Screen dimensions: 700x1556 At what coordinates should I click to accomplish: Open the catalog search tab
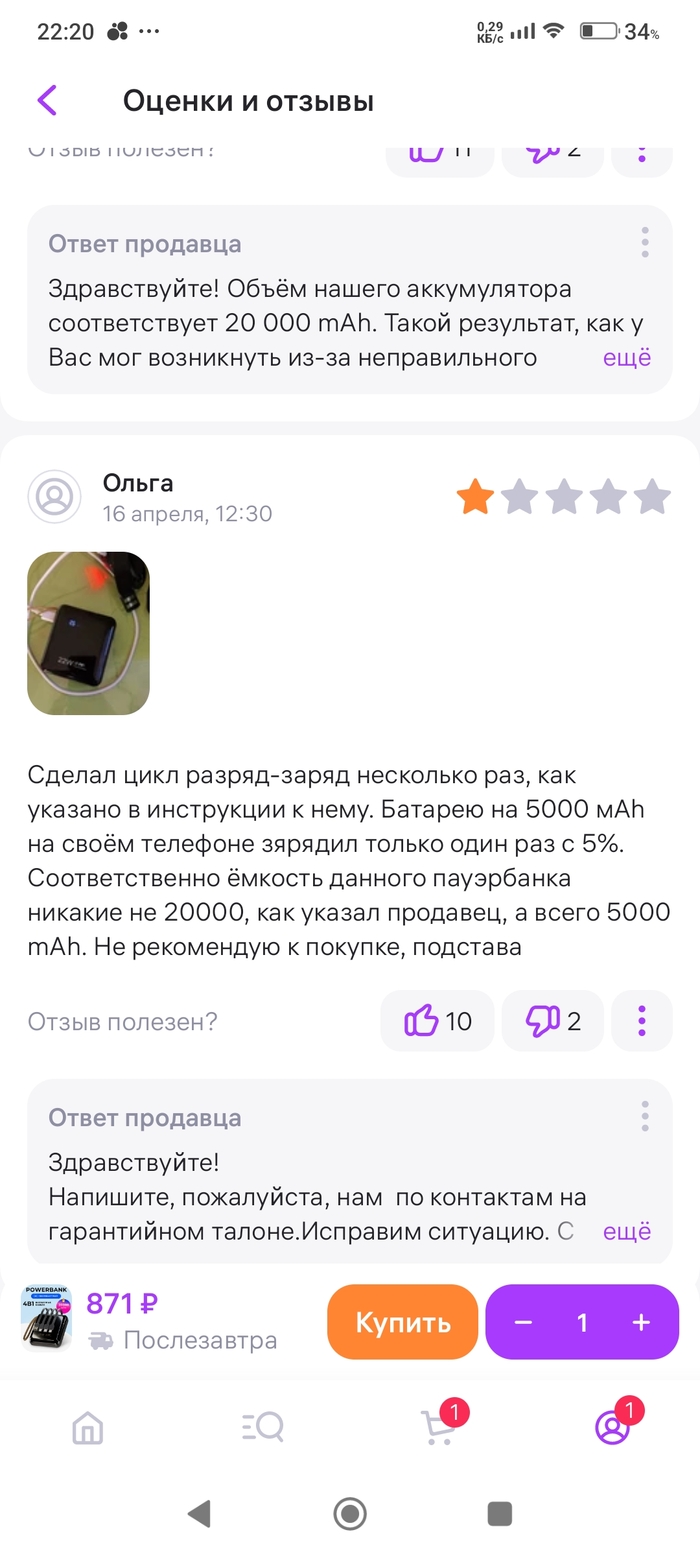(x=263, y=1427)
